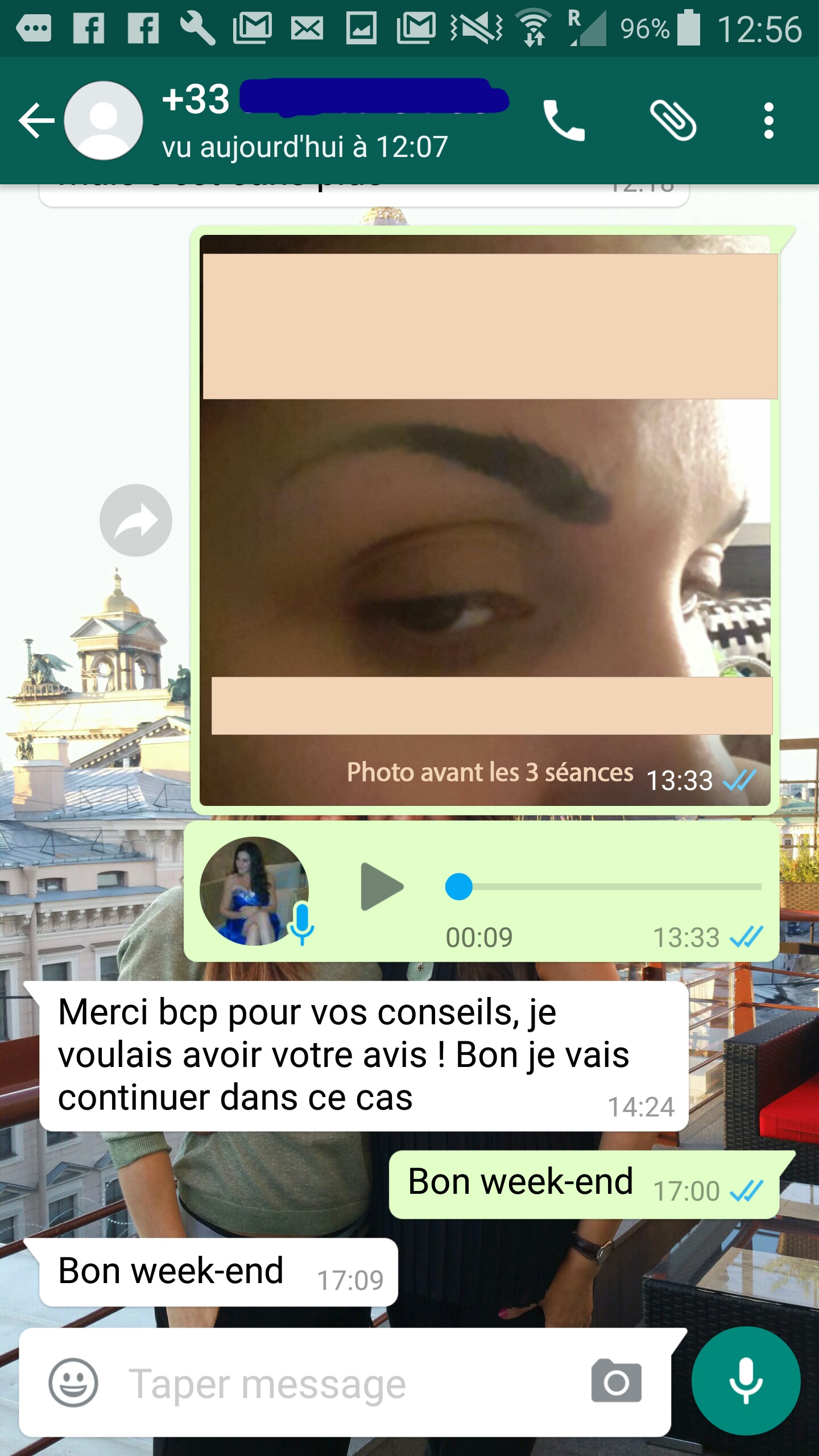This screenshot has width=819, height=1456.
Task: Open the contact's profile picture
Action: (x=103, y=121)
